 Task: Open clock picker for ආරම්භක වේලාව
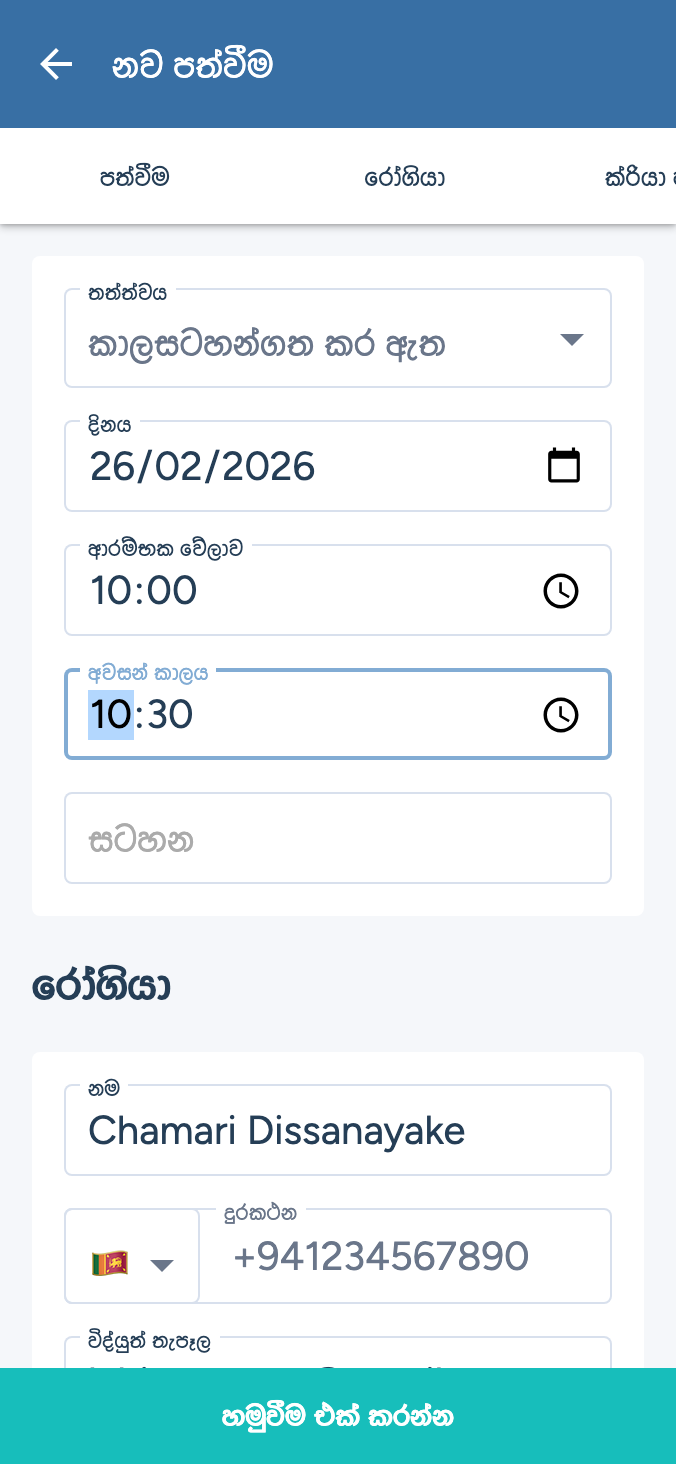pyautogui.click(x=561, y=591)
